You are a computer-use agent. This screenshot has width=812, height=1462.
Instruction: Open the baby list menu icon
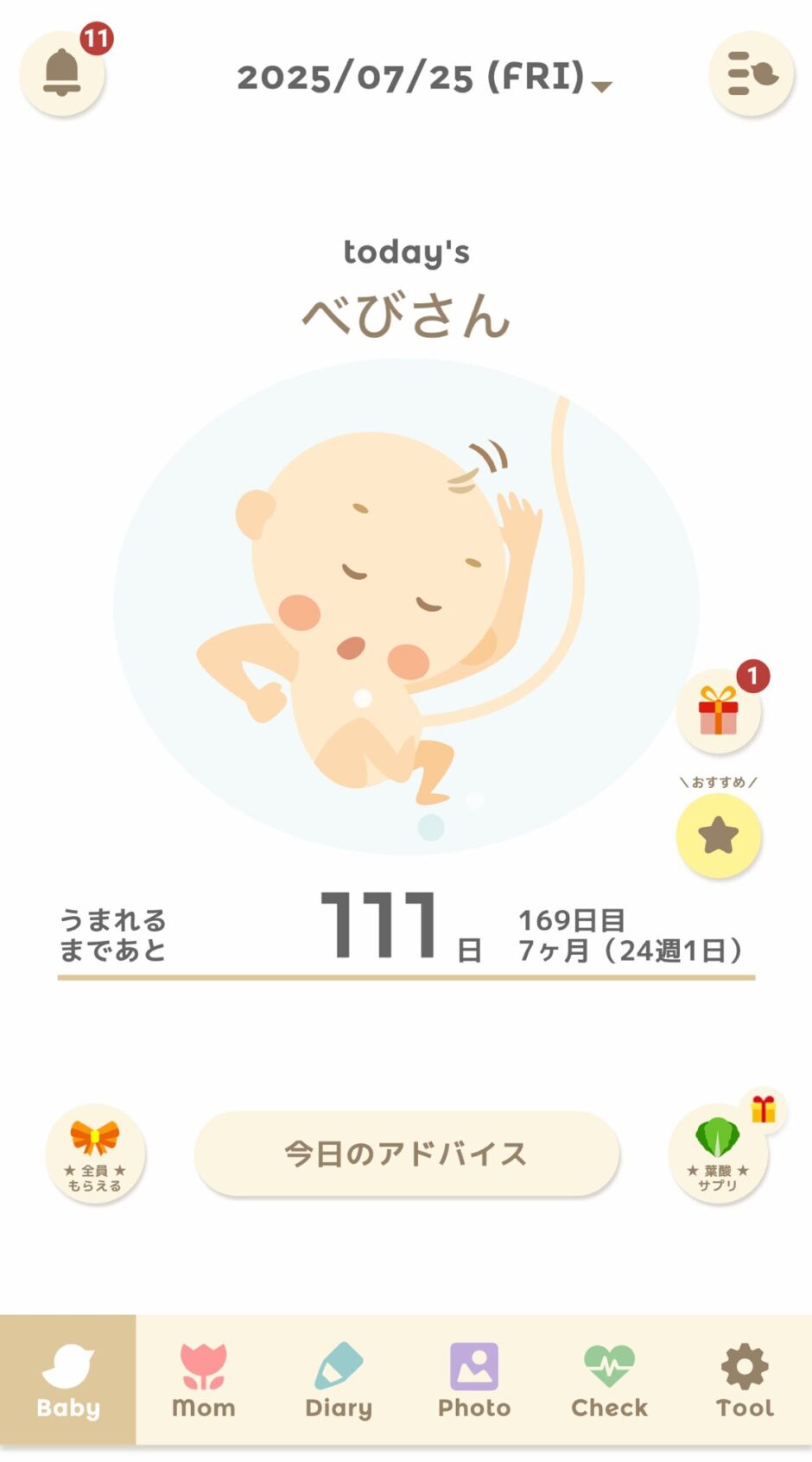[x=751, y=74]
